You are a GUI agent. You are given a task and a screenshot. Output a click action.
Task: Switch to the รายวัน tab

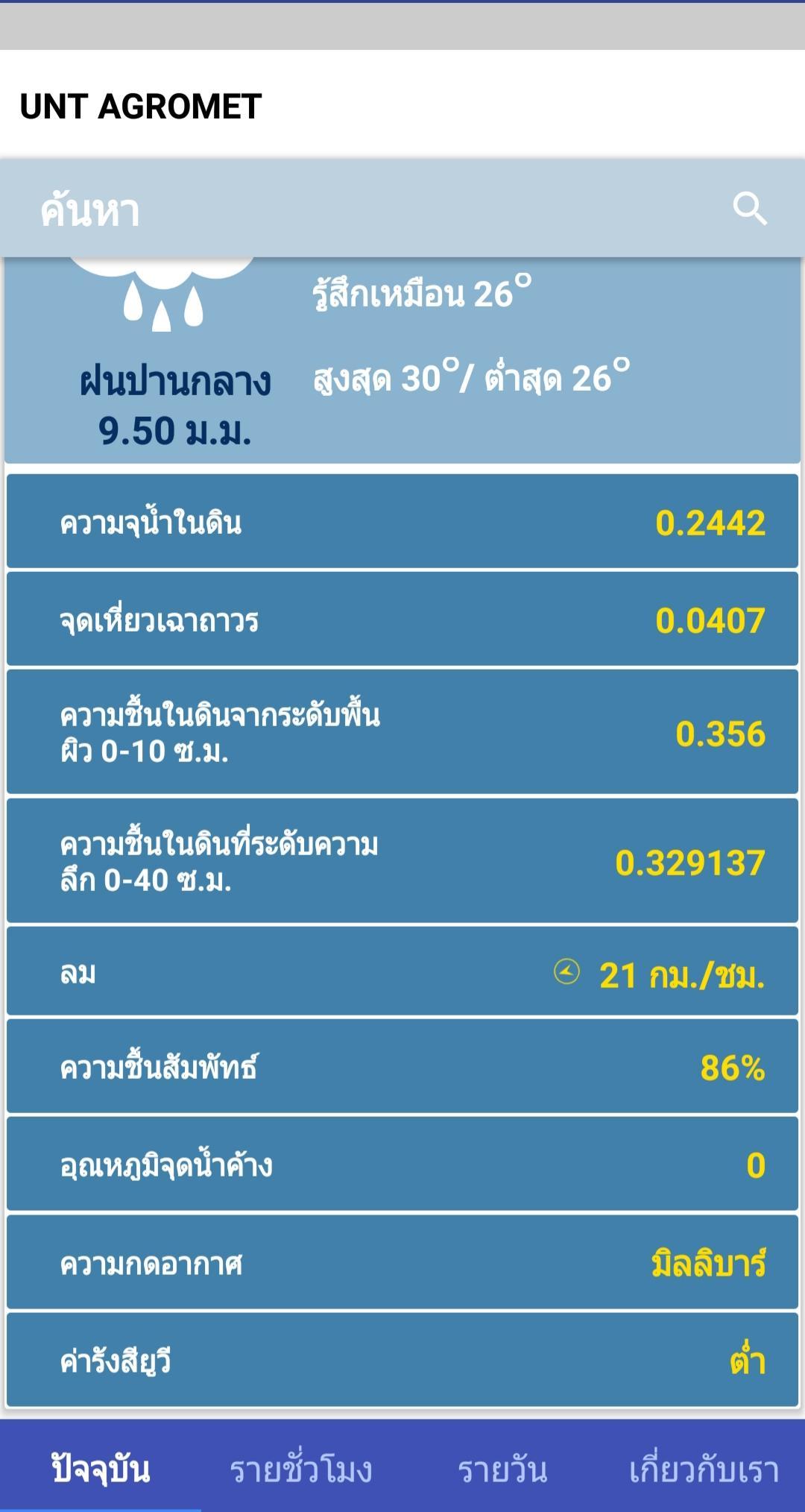502,1469
